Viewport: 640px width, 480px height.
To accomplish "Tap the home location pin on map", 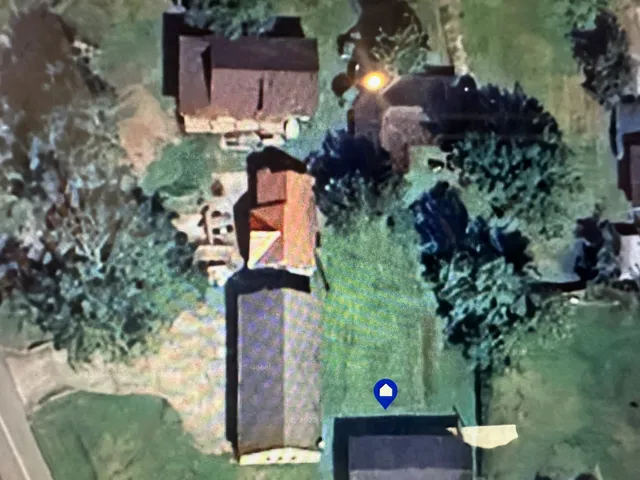I will tap(385, 392).
